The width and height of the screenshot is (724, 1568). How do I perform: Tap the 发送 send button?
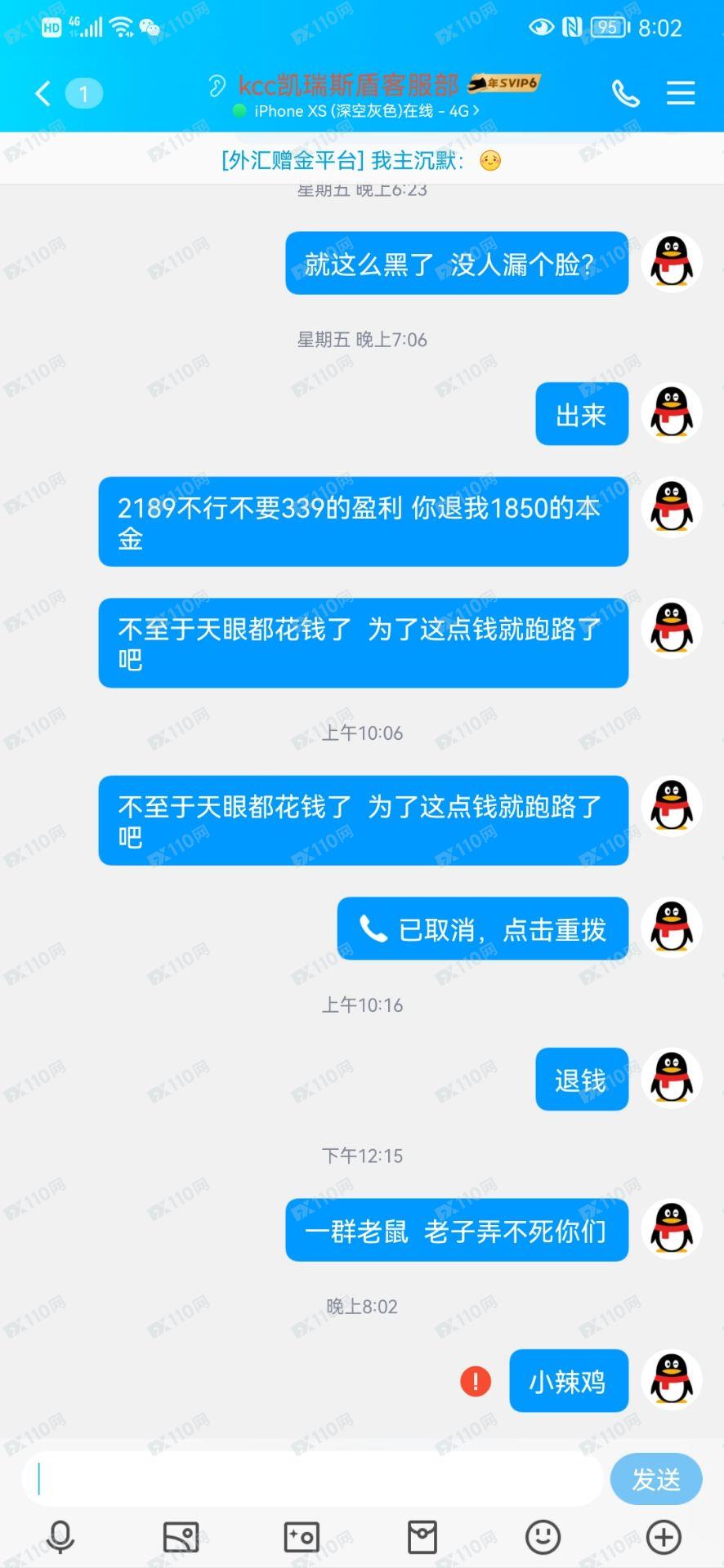(655, 1479)
